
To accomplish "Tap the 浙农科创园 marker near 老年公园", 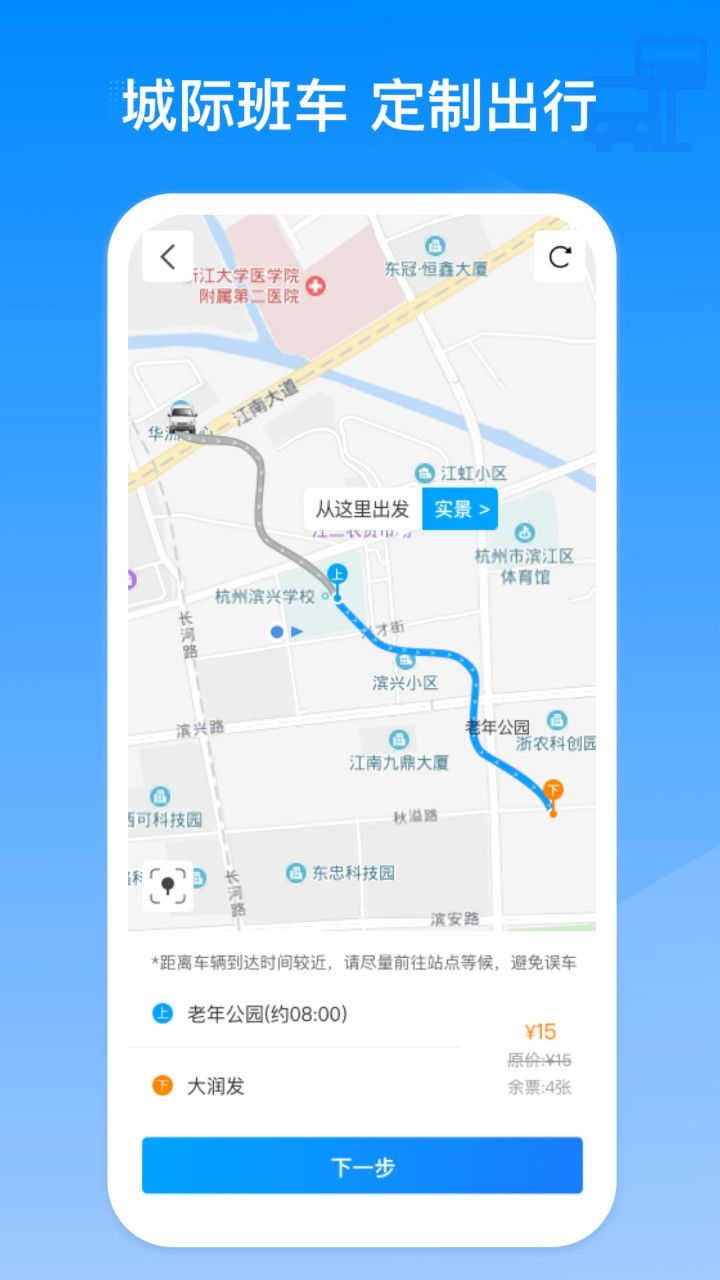I will click(x=556, y=722).
